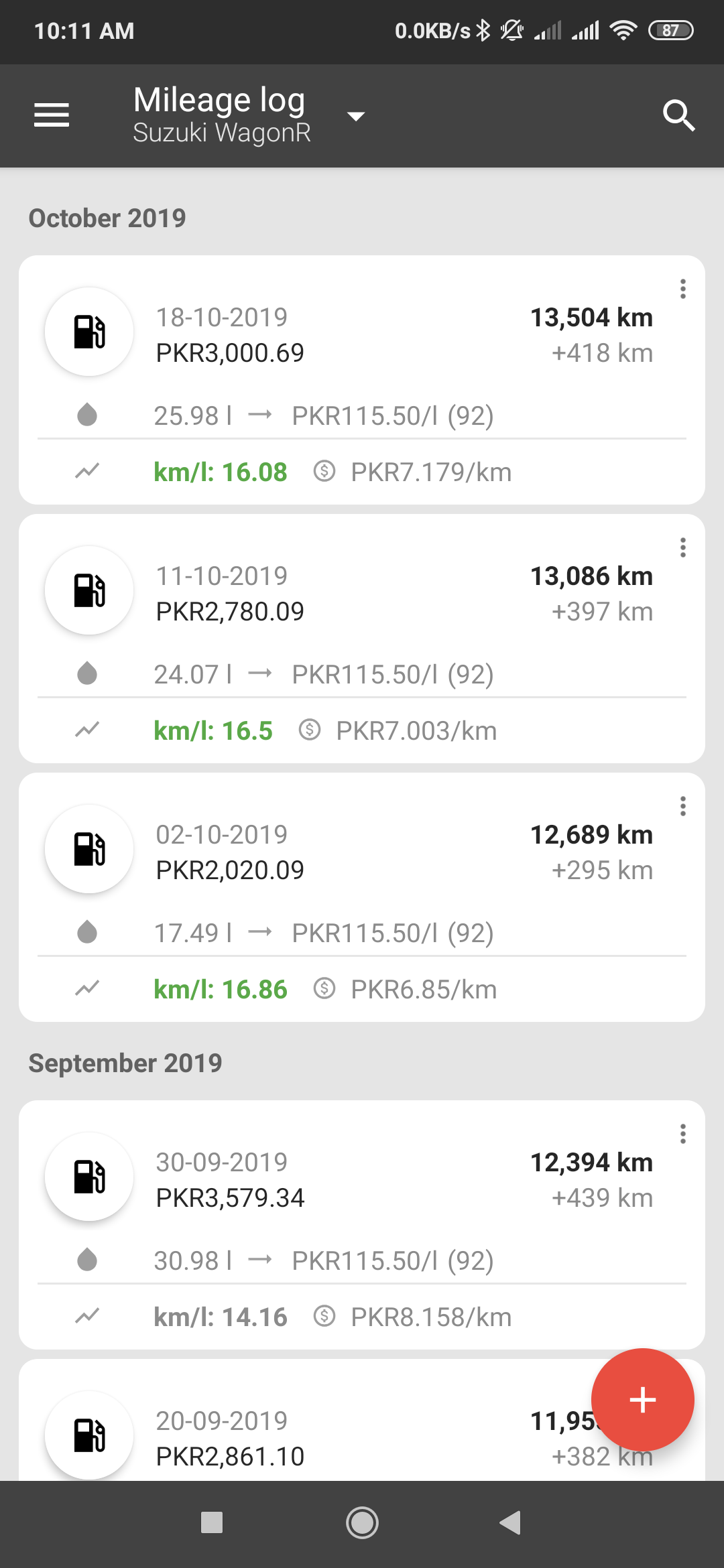
Task: Open the overflow menu for the 30-09-2019 entry
Action: click(x=682, y=1134)
